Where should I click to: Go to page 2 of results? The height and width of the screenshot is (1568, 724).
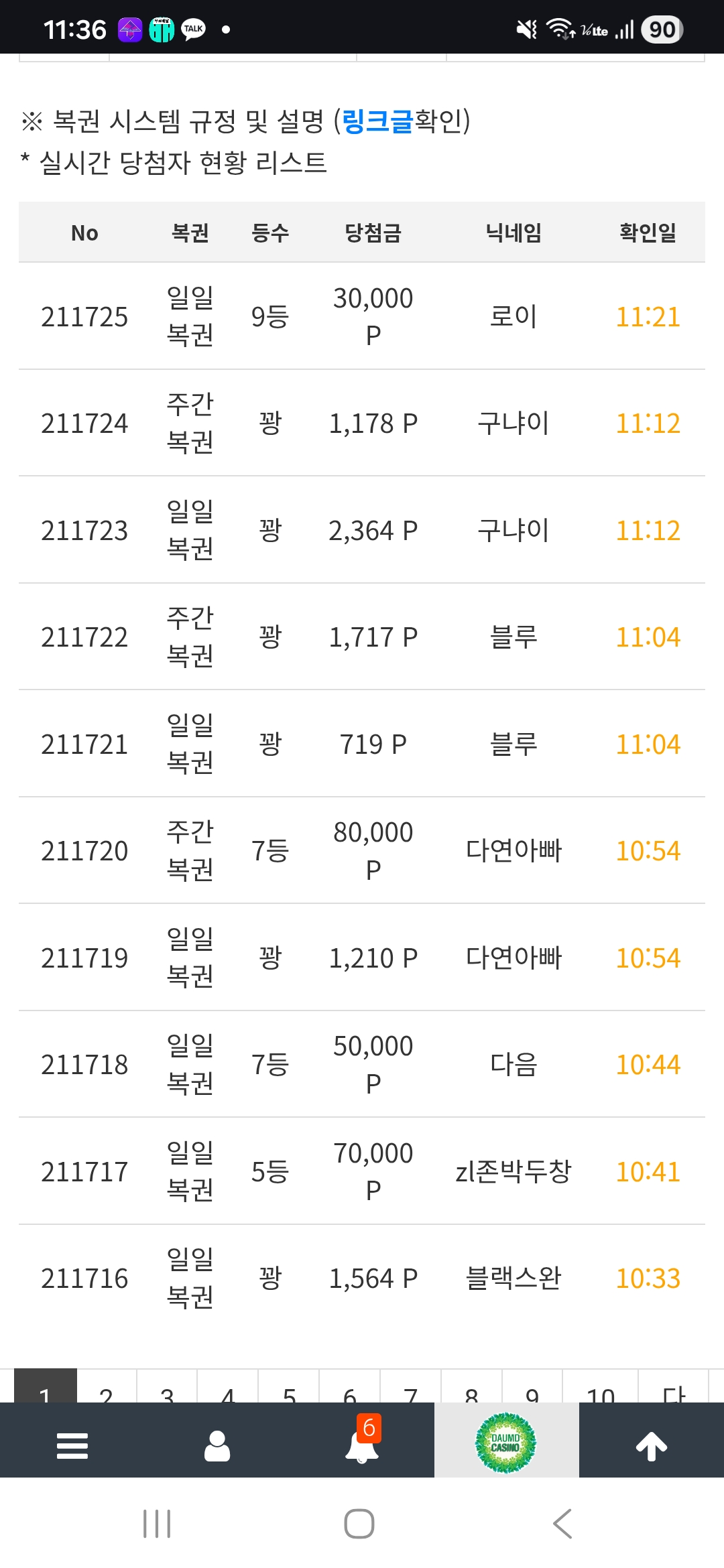tap(106, 1390)
